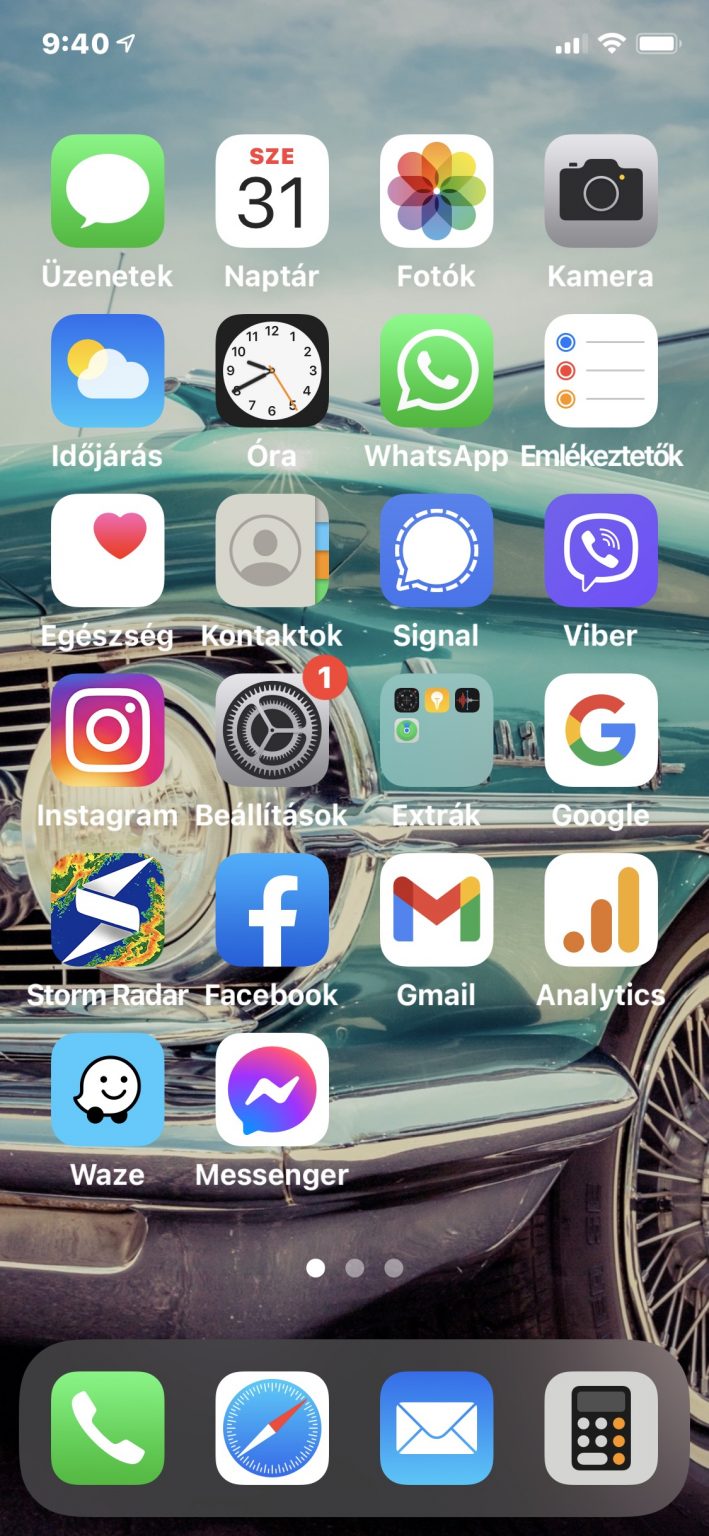Launch Gmail

pos(436,910)
